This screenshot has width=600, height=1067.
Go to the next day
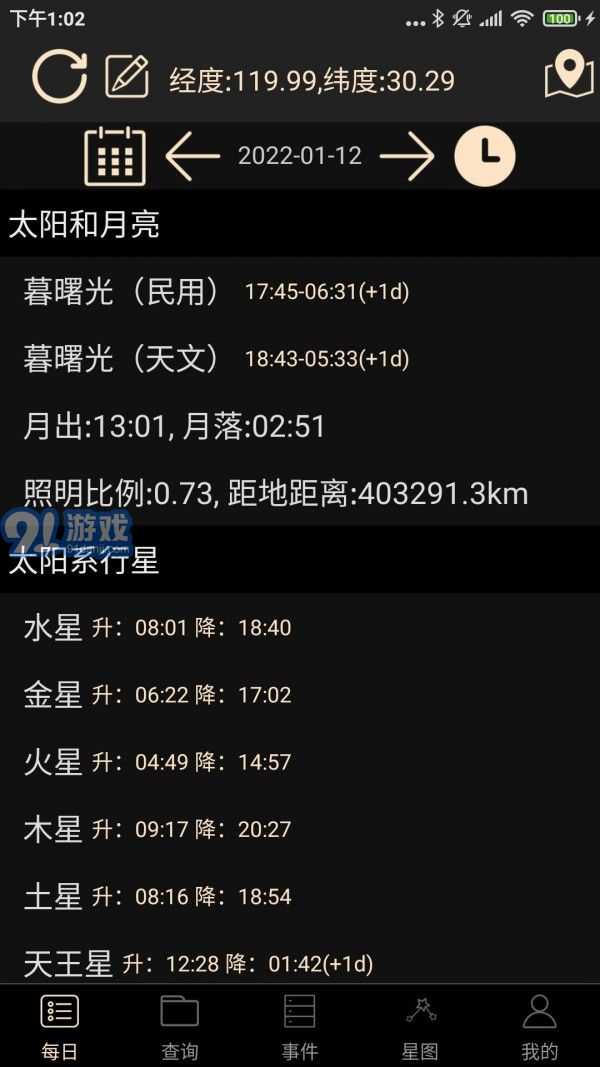pyautogui.click(x=407, y=156)
